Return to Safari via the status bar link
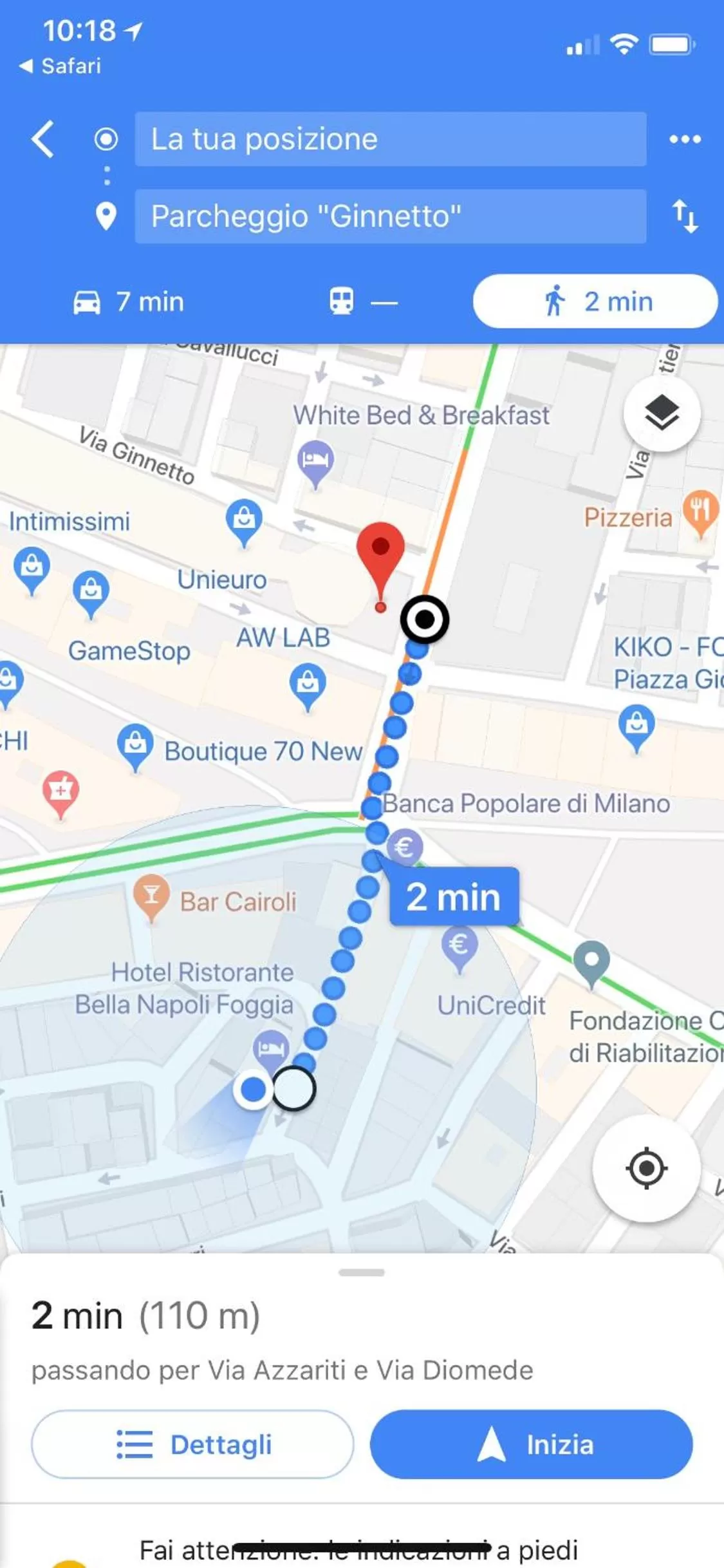724x1568 pixels. pyautogui.click(x=60, y=66)
